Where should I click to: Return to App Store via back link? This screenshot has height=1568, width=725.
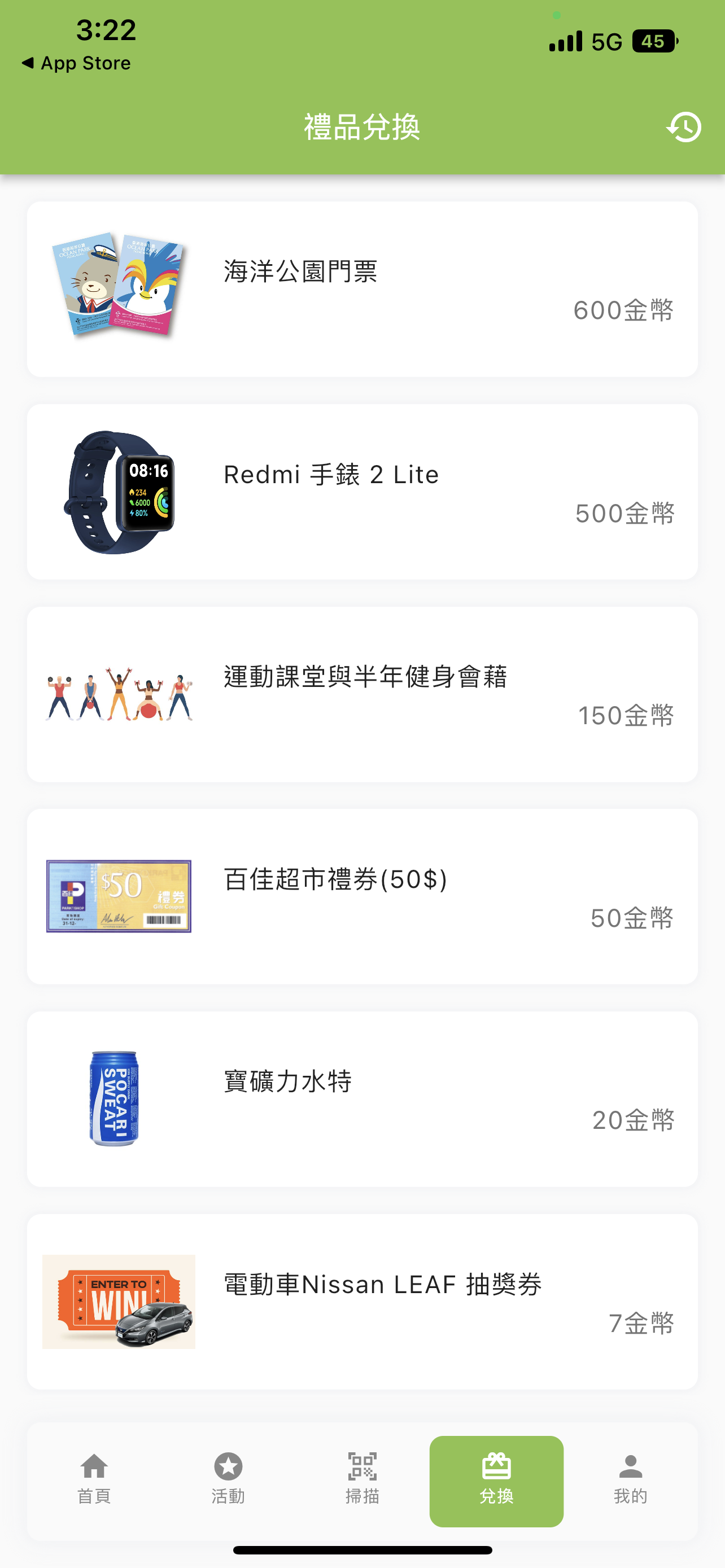pos(77,63)
